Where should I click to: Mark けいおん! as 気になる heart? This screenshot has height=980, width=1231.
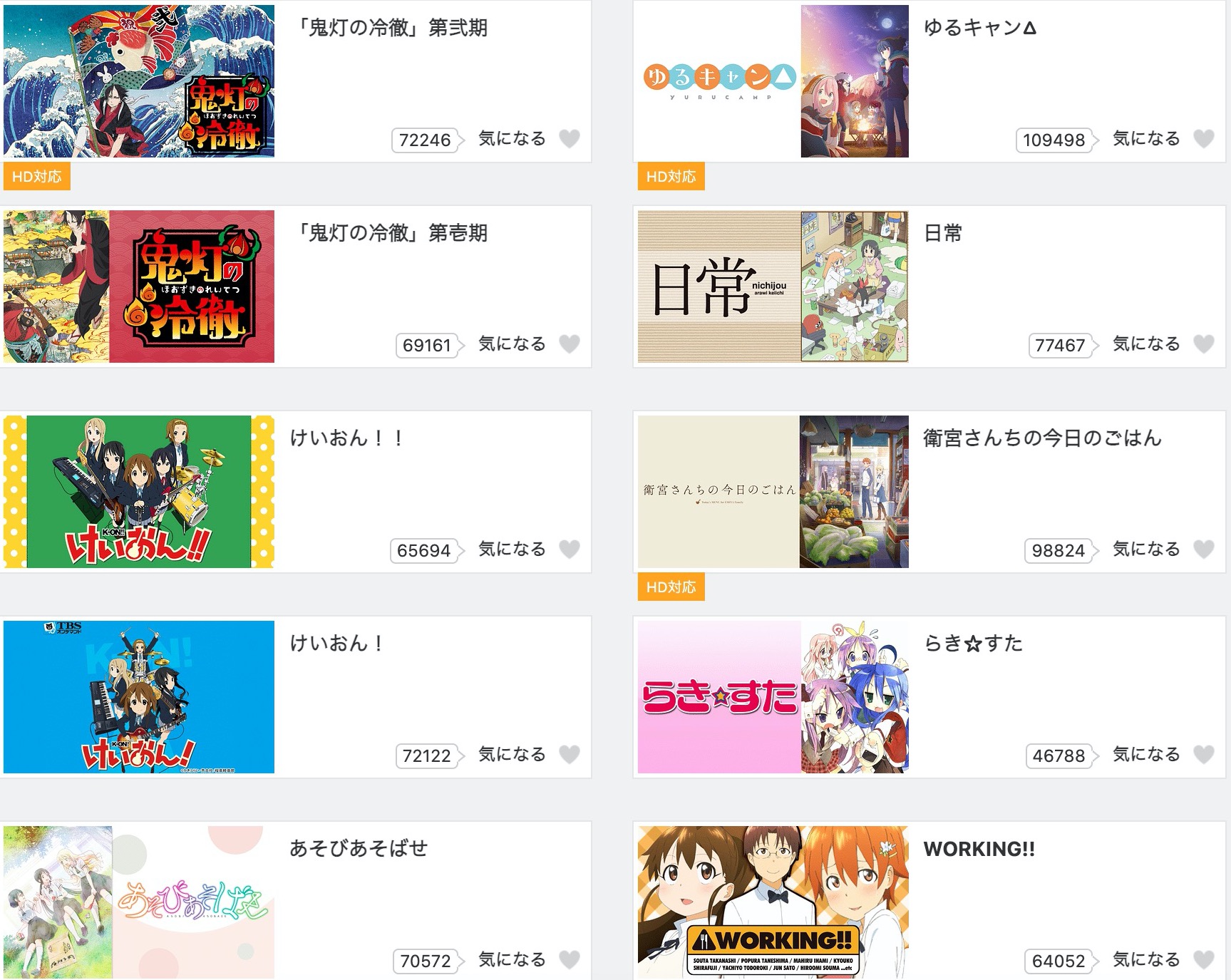point(569,754)
